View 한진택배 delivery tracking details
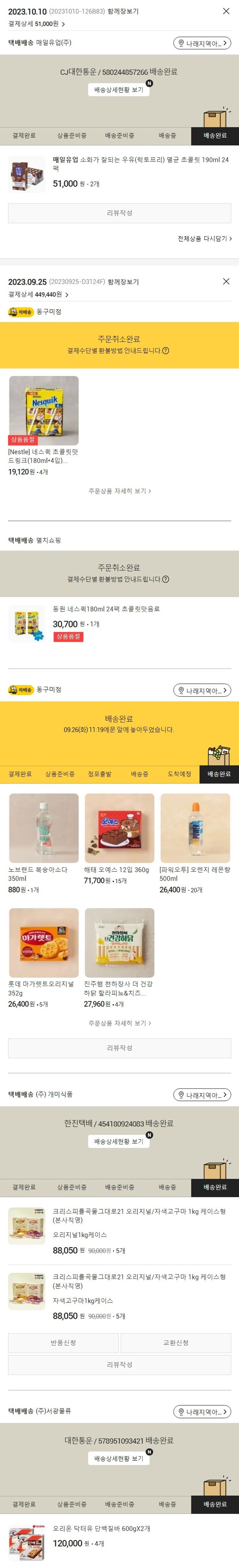Viewport: 239px width, 1568px height. (119, 1141)
